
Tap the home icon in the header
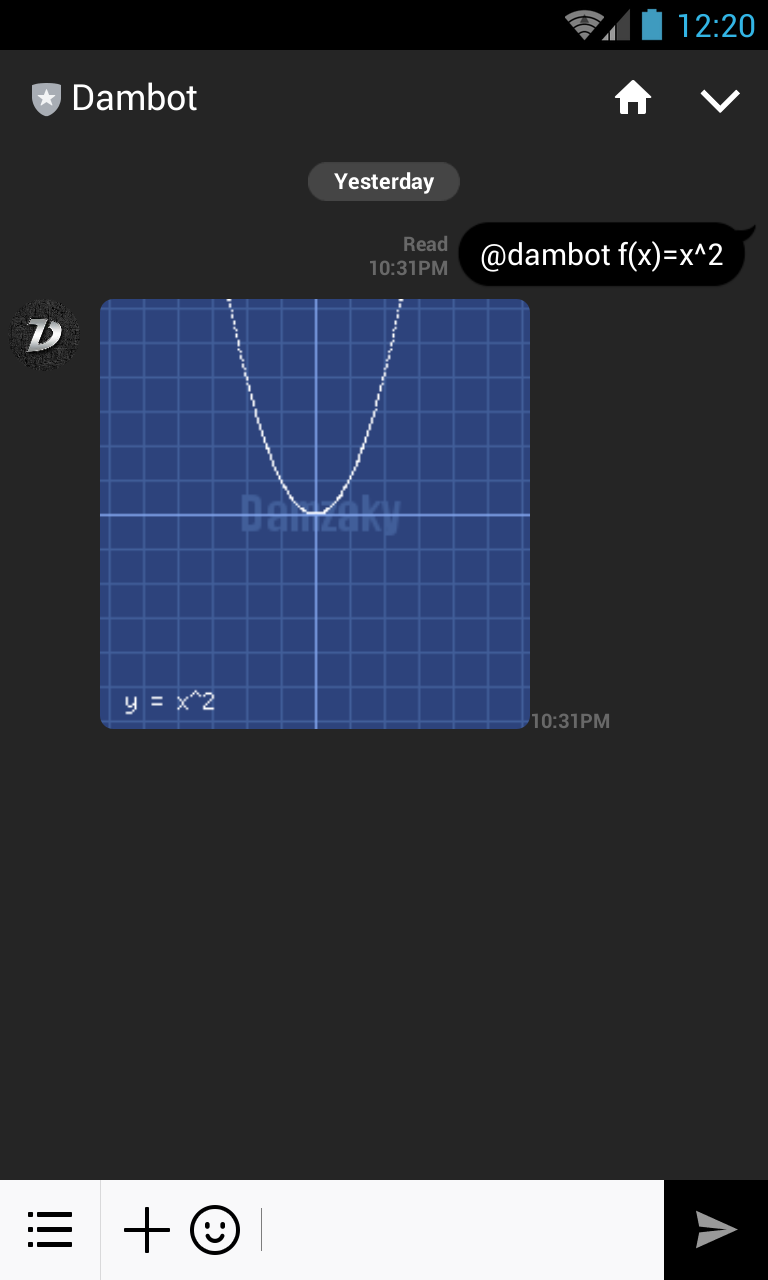pyautogui.click(x=633, y=98)
